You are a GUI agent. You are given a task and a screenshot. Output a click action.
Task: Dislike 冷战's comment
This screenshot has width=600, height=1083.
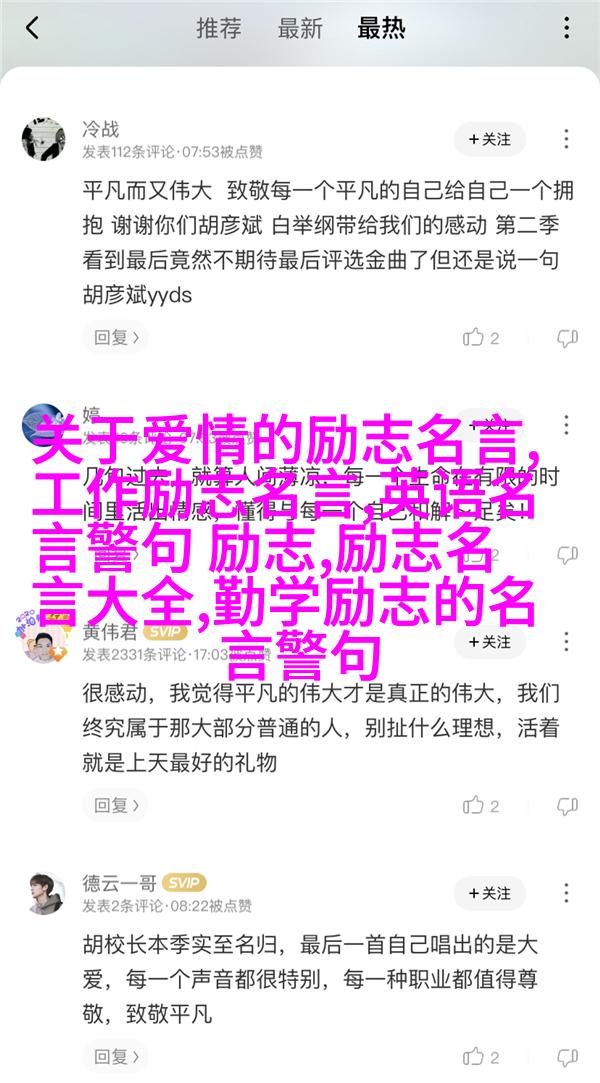point(567,338)
